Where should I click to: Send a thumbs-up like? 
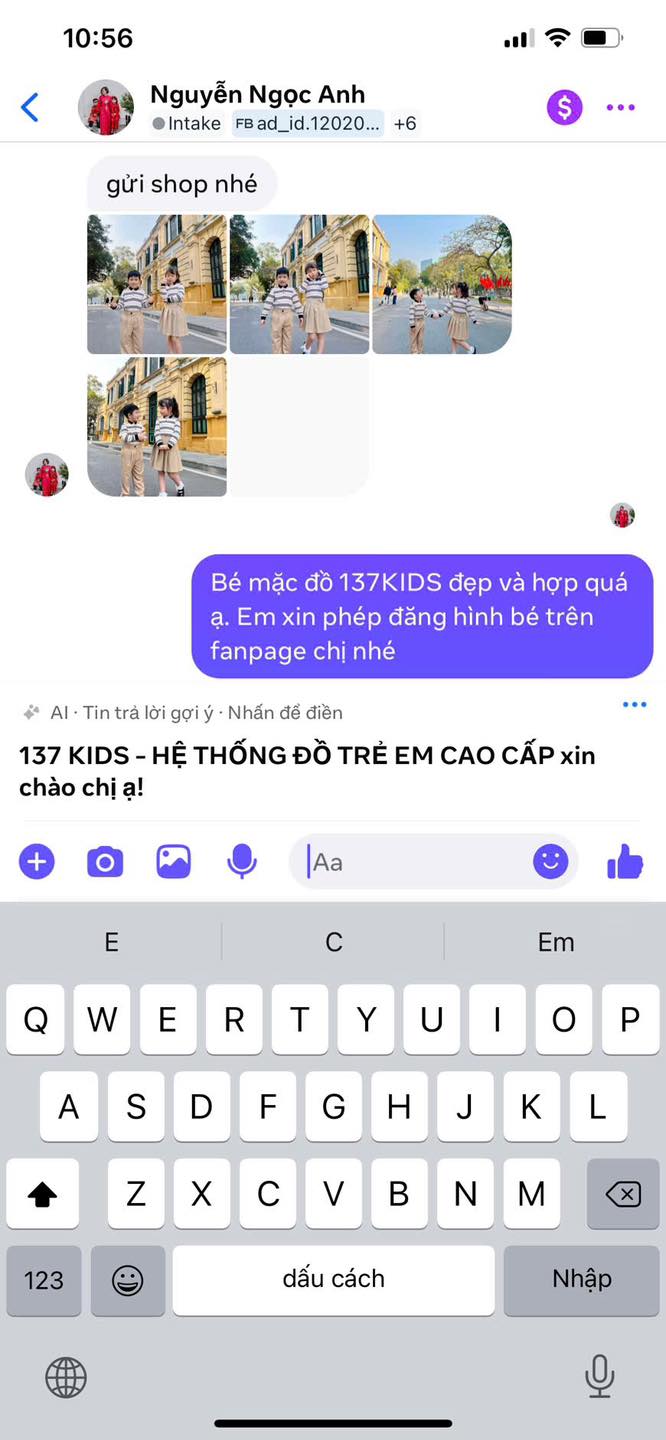[625, 861]
